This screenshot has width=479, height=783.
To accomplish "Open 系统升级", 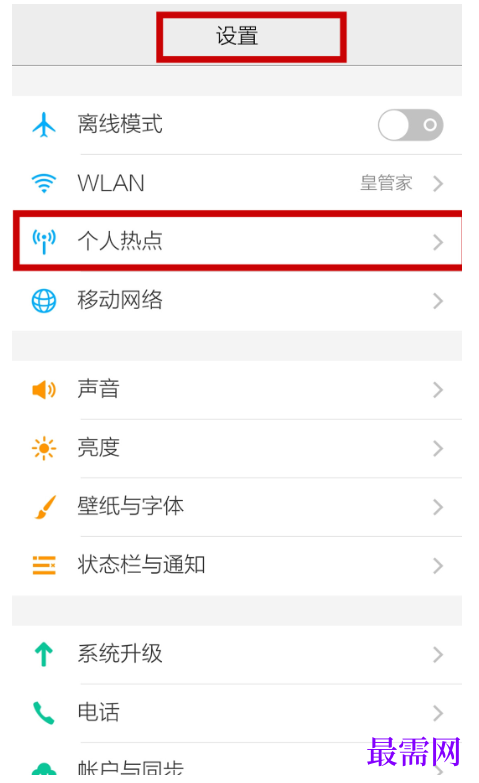I will click(237, 654).
